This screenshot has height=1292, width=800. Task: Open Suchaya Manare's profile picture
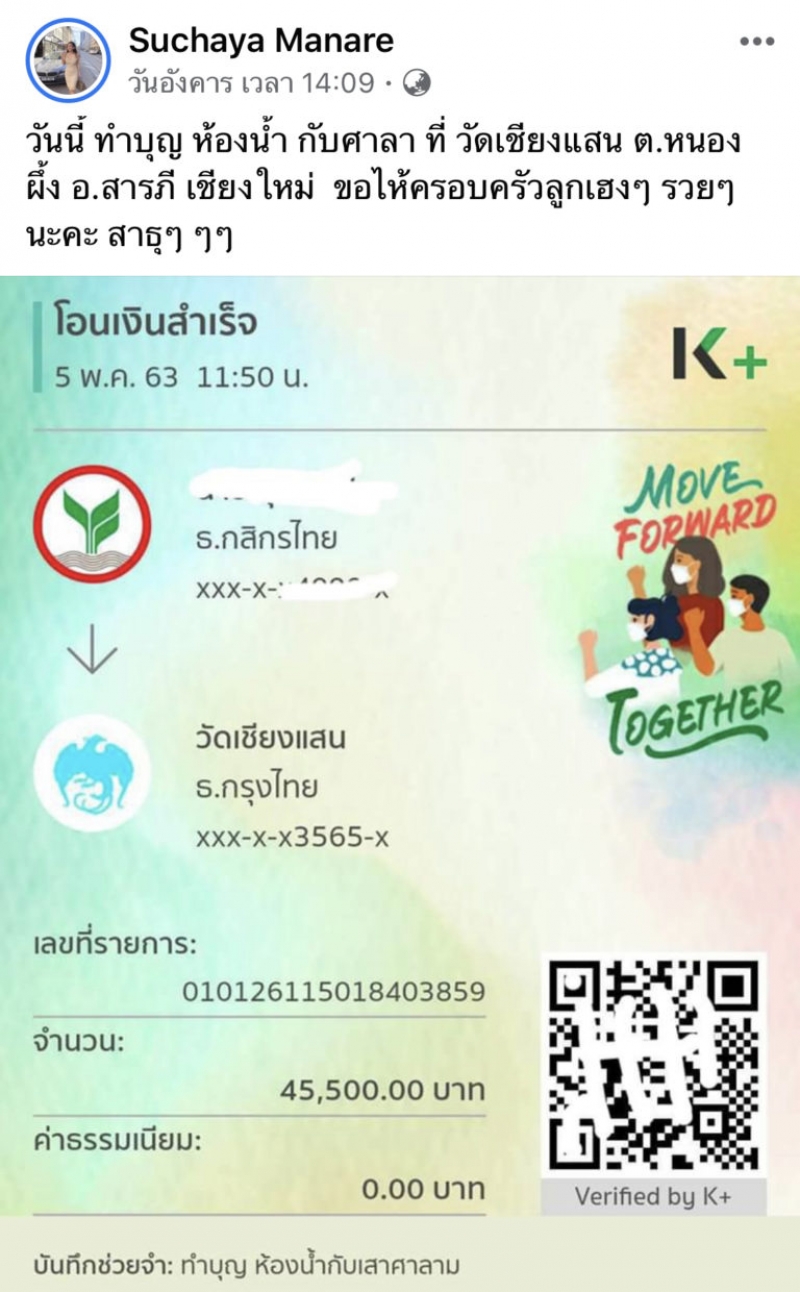(x=68, y=60)
